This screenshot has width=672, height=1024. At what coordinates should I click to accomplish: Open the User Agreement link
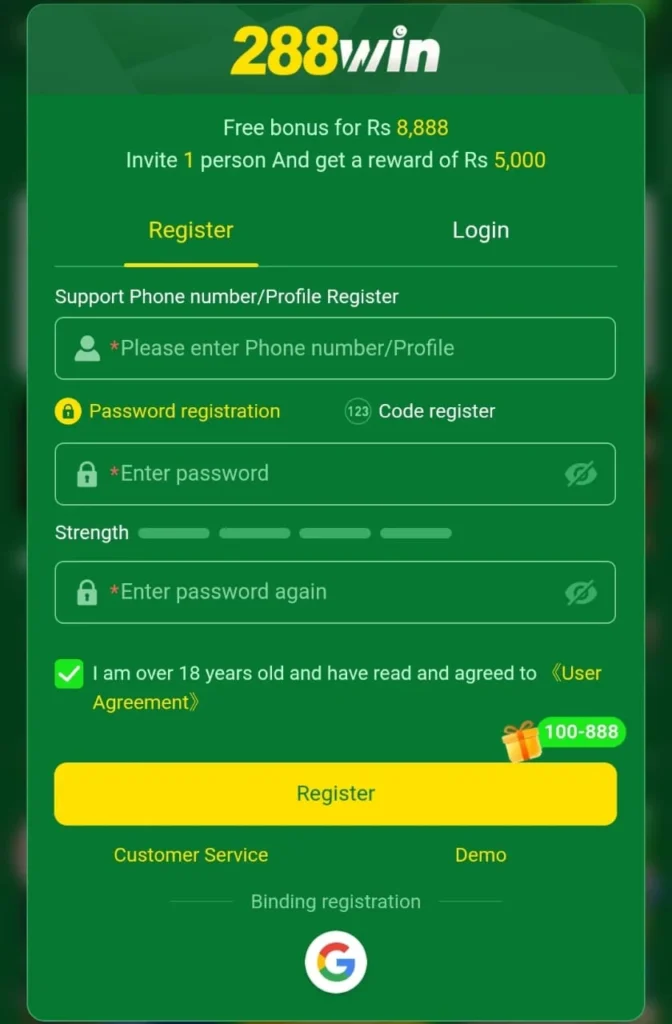[580, 673]
